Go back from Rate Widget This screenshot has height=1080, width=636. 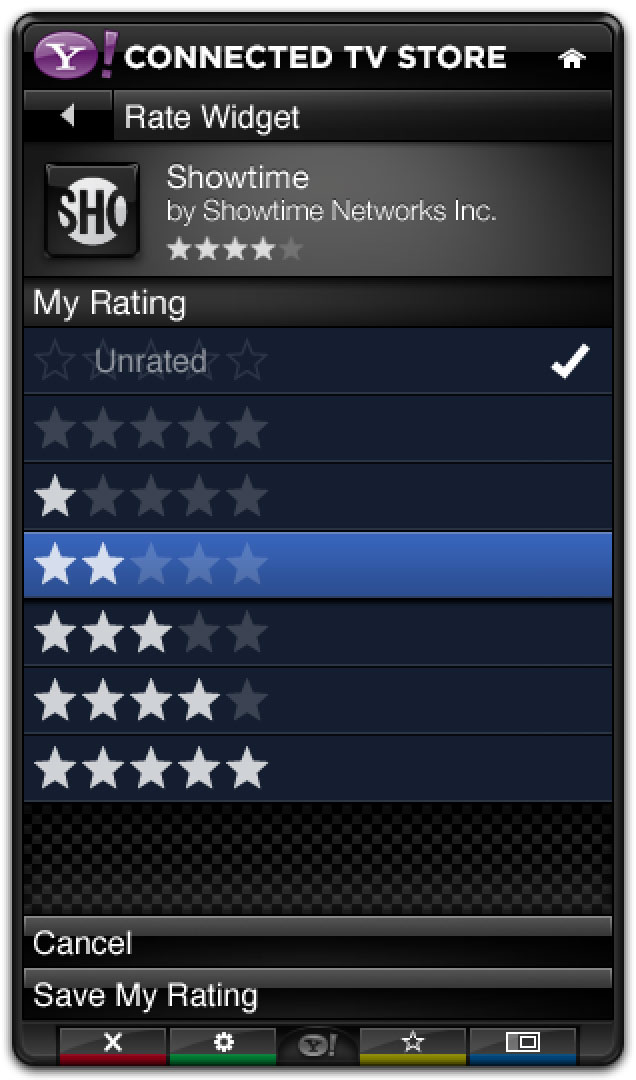(x=68, y=117)
